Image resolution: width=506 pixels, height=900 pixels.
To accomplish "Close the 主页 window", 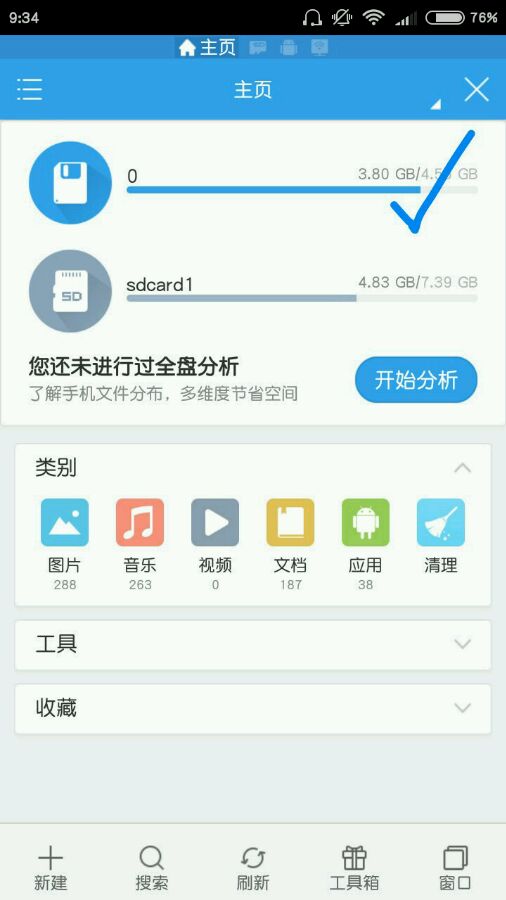I will (x=476, y=90).
